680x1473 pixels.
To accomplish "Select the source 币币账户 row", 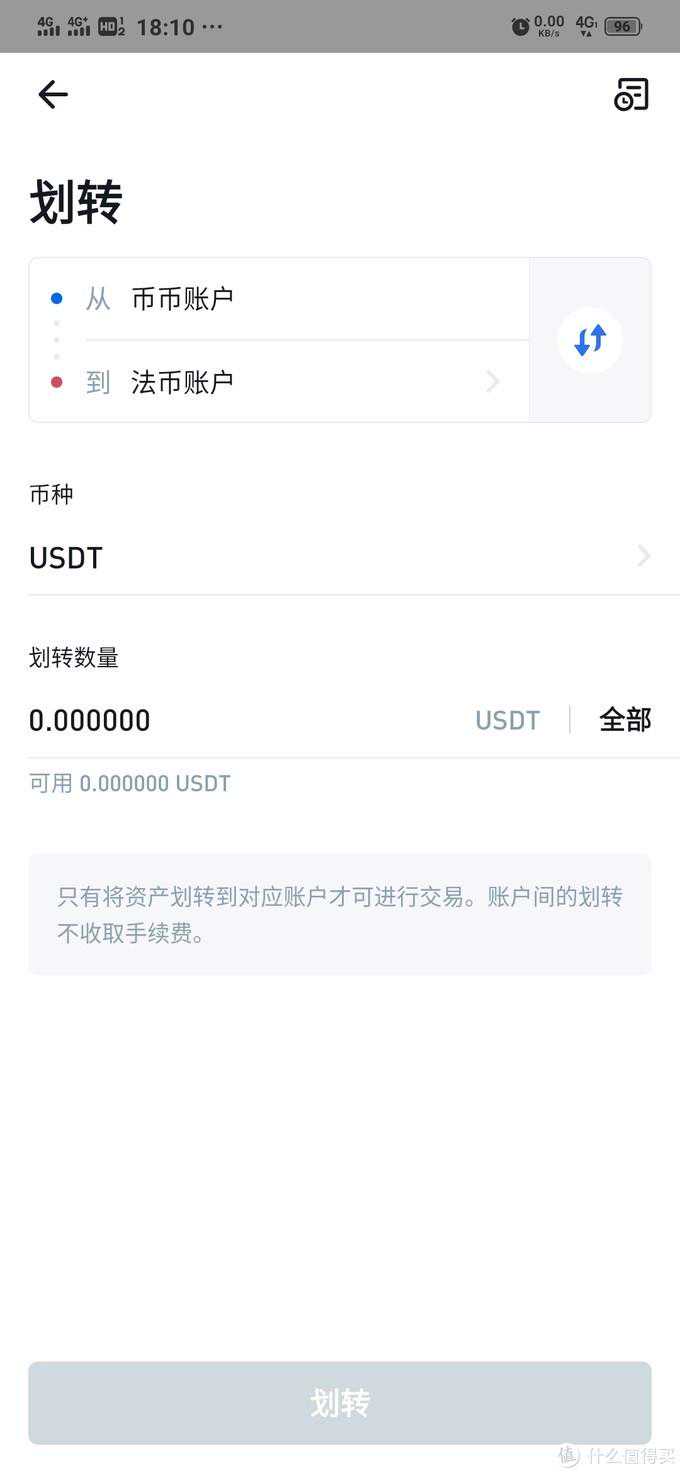I will point(280,298).
